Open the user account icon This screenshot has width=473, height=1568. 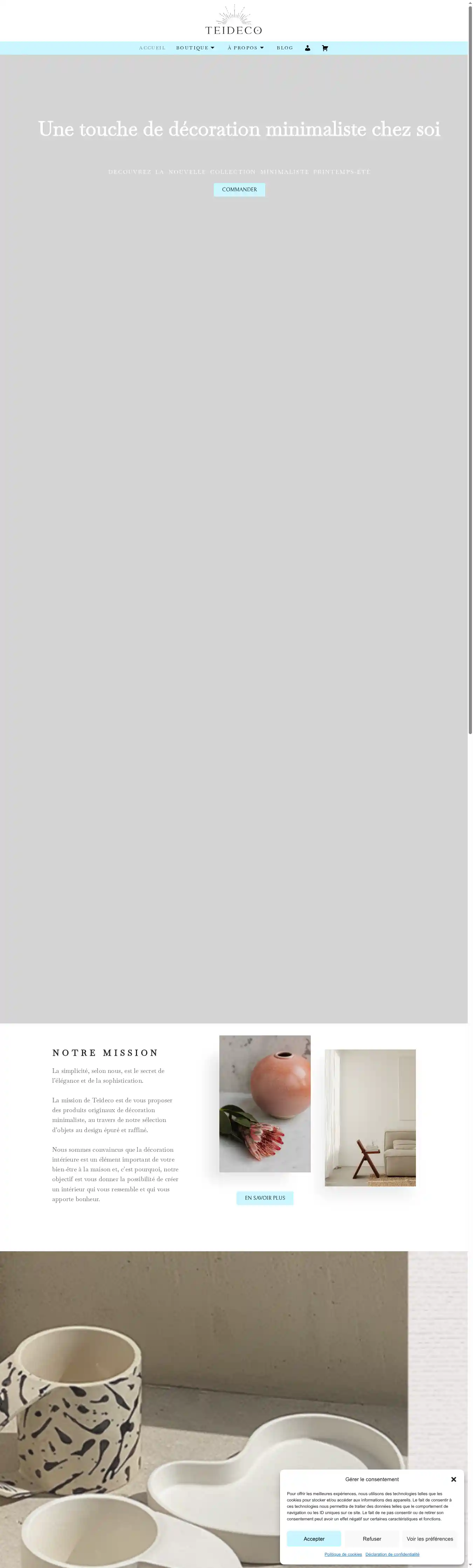click(307, 48)
